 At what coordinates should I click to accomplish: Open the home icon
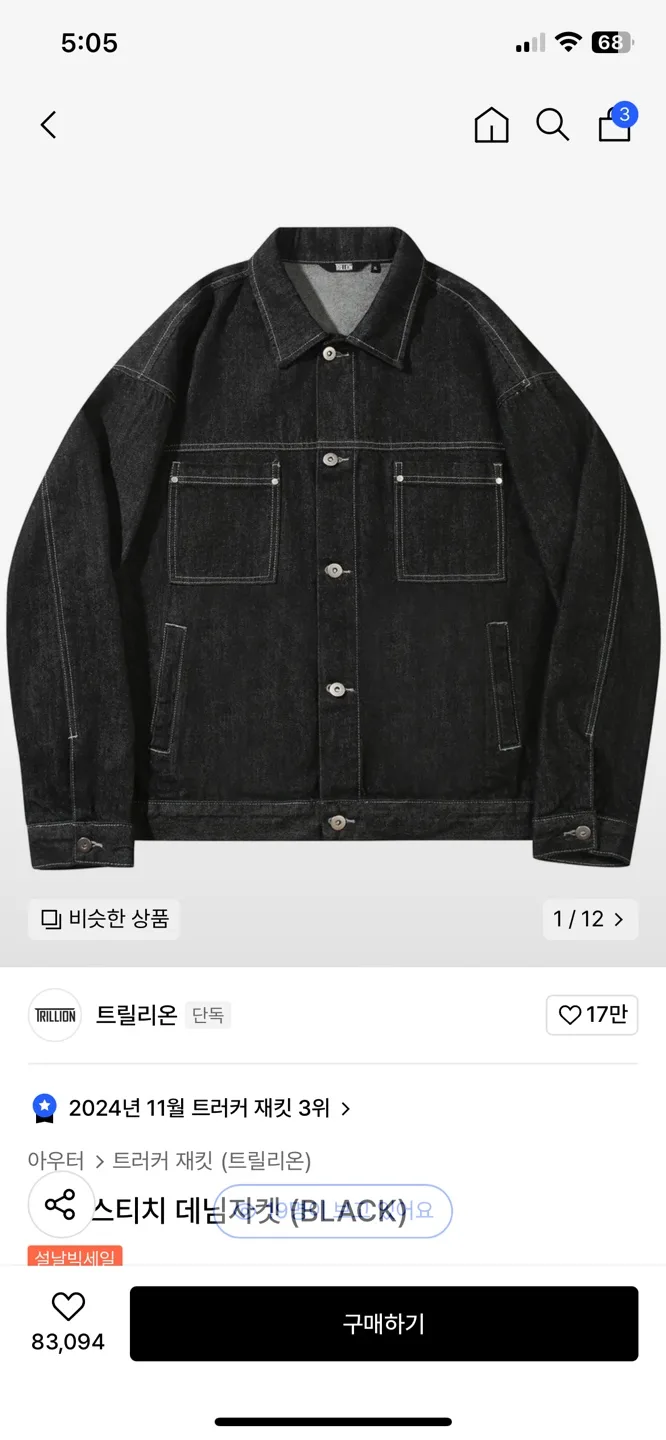click(x=491, y=125)
